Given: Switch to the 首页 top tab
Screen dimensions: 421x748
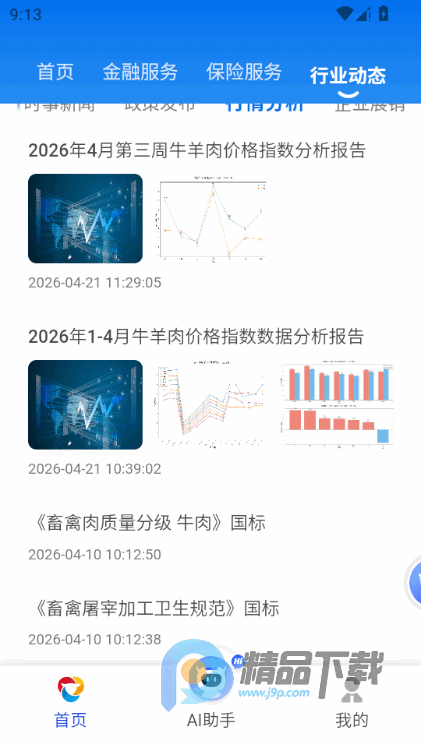Looking at the screenshot, I should pos(55,72).
